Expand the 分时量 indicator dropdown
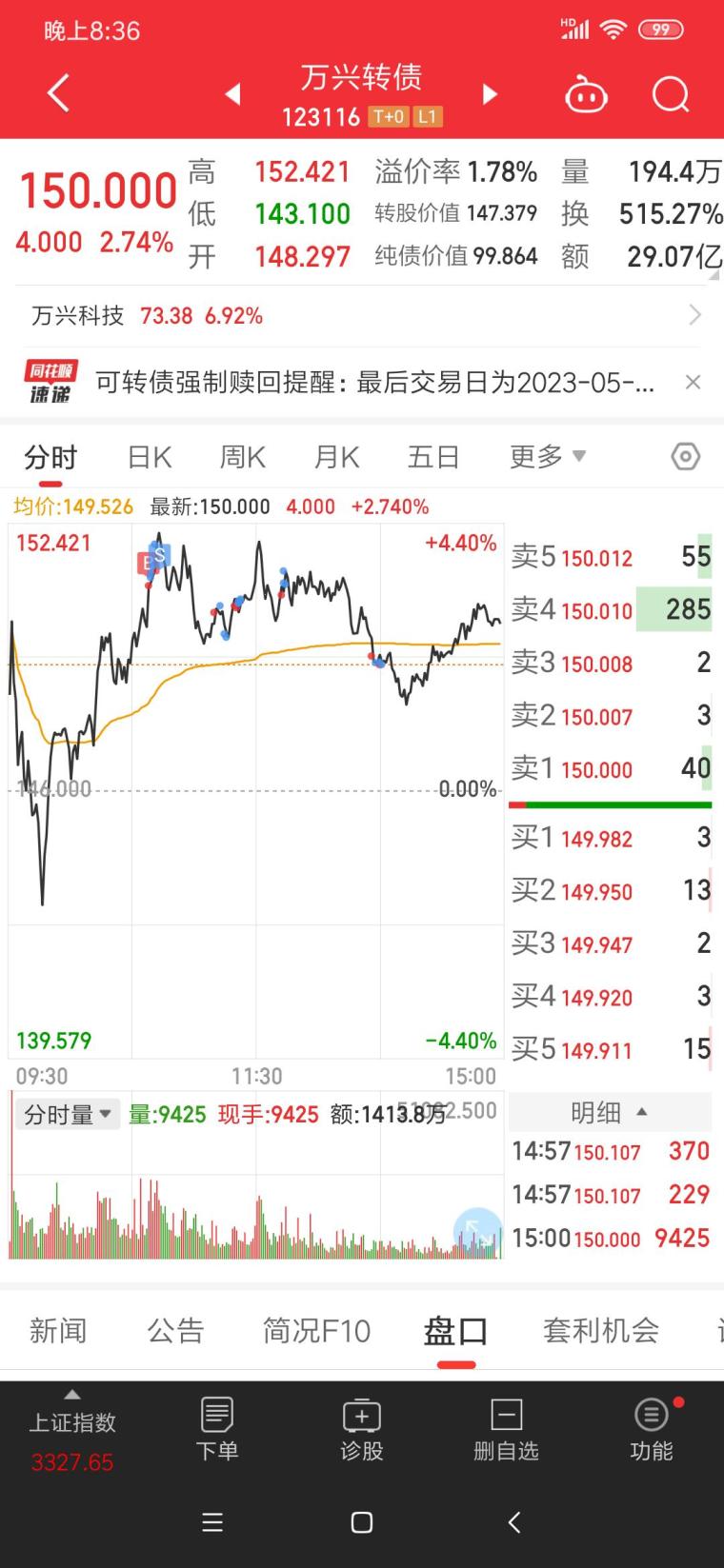724x1568 pixels. point(67,1114)
